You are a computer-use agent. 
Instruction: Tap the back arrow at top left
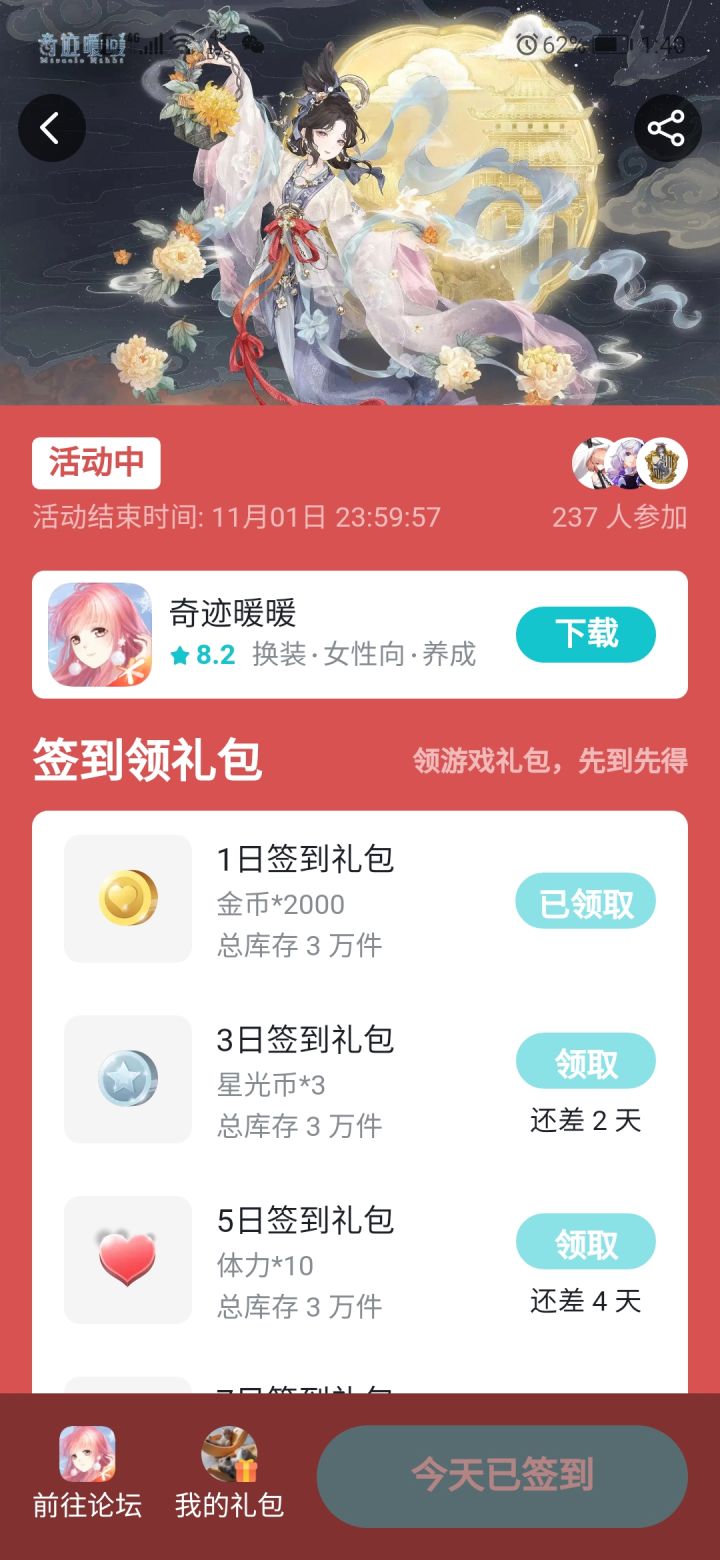coord(52,127)
